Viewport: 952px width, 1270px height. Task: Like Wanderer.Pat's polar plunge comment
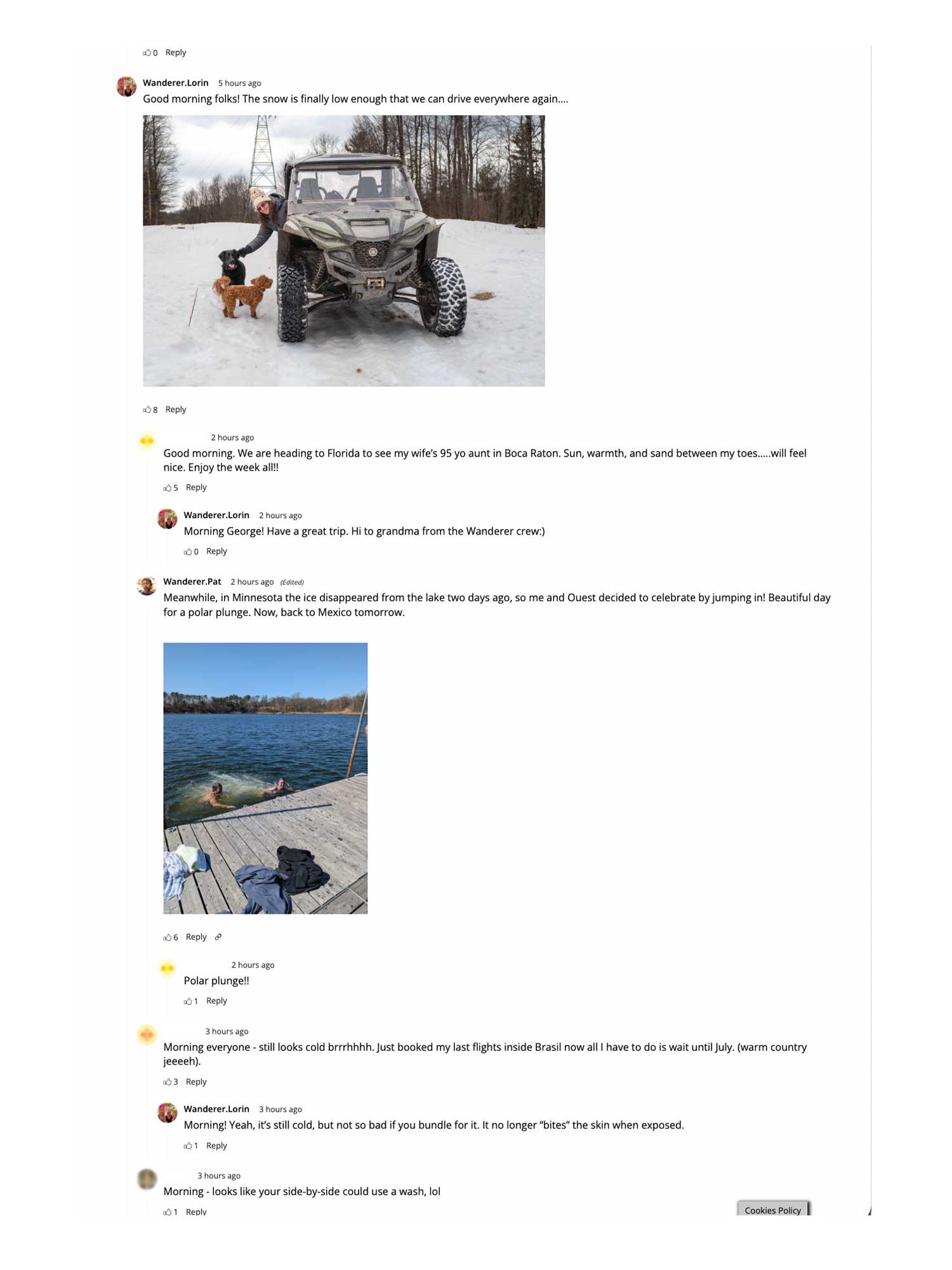coord(168,937)
